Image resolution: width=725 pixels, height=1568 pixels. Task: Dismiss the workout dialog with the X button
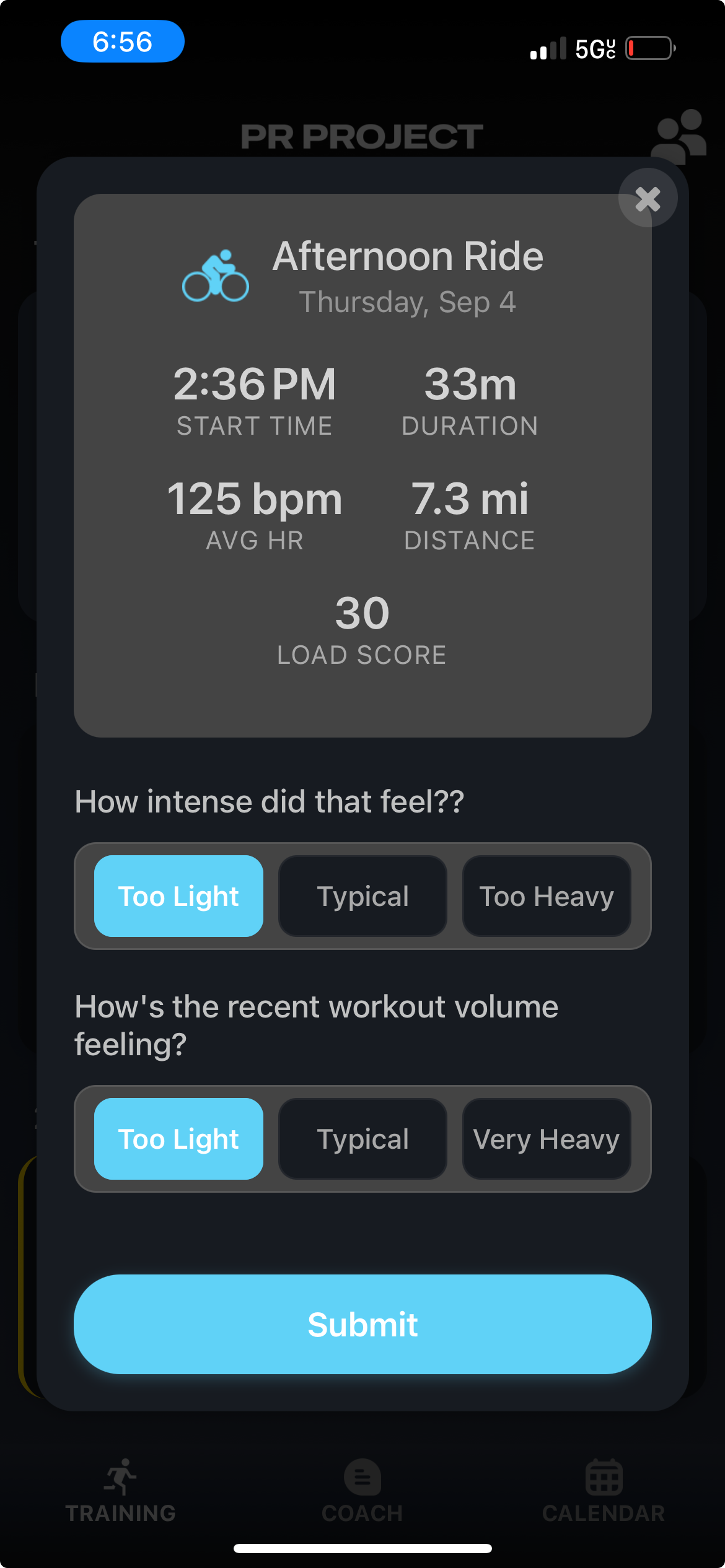[648, 198]
